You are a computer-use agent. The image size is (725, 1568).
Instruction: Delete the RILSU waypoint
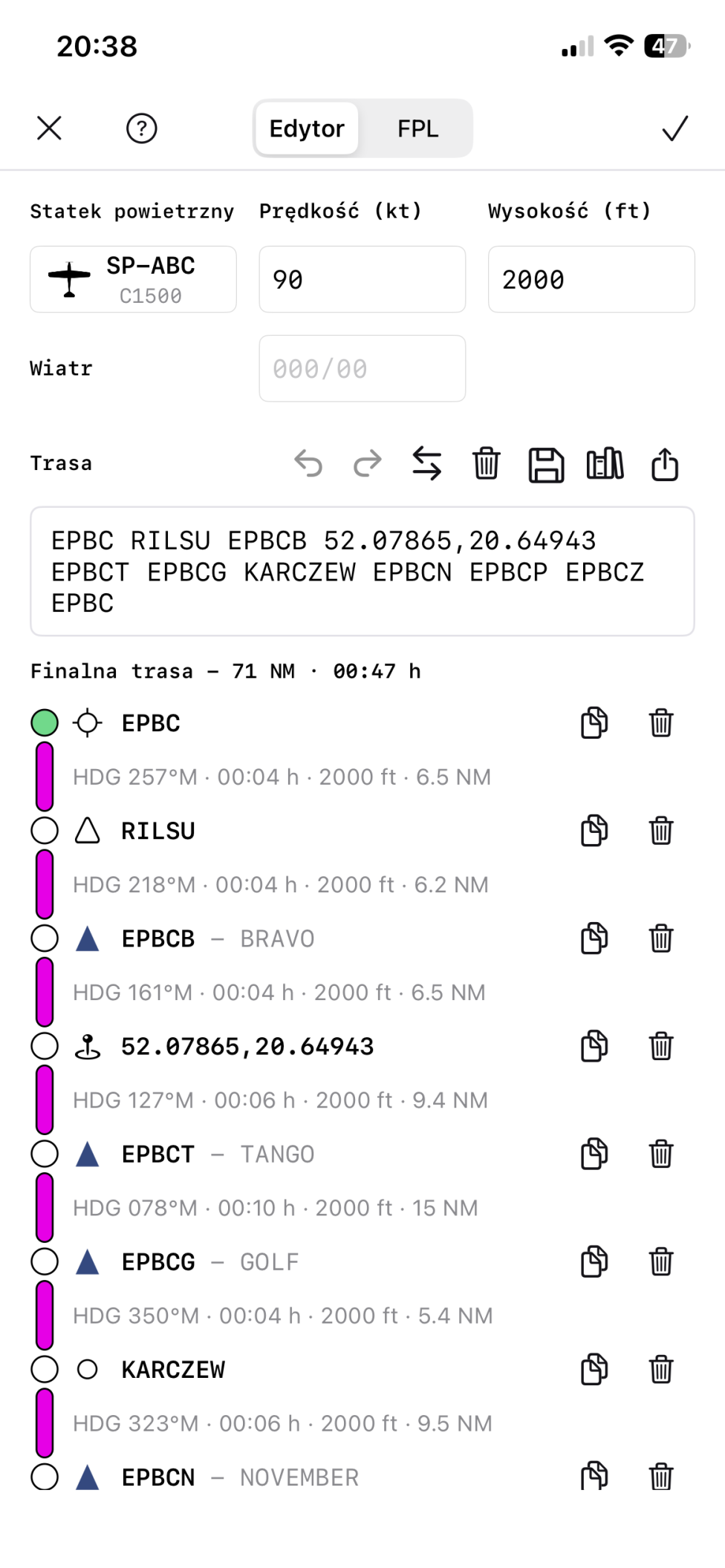661,831
